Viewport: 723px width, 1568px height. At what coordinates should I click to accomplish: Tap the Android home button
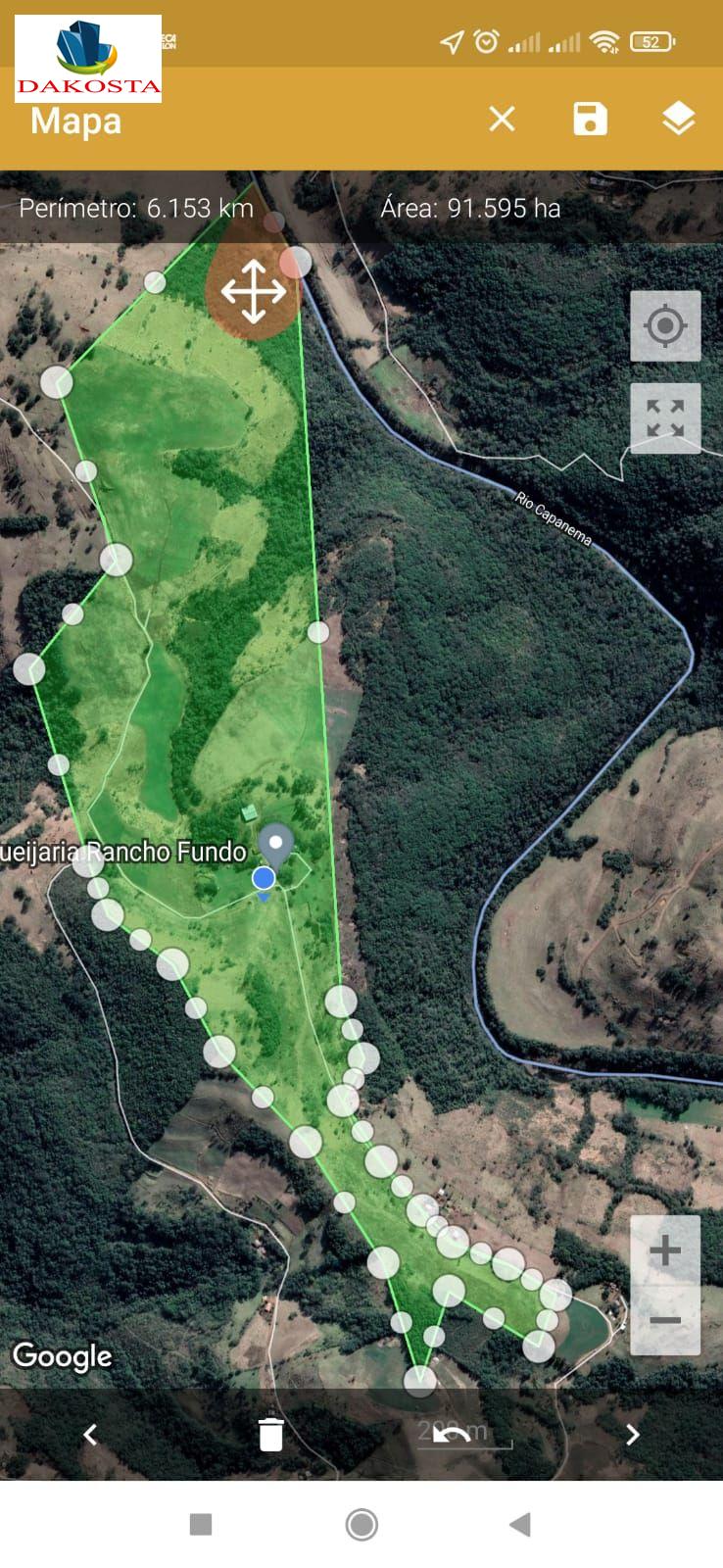tap(361, 1524)
